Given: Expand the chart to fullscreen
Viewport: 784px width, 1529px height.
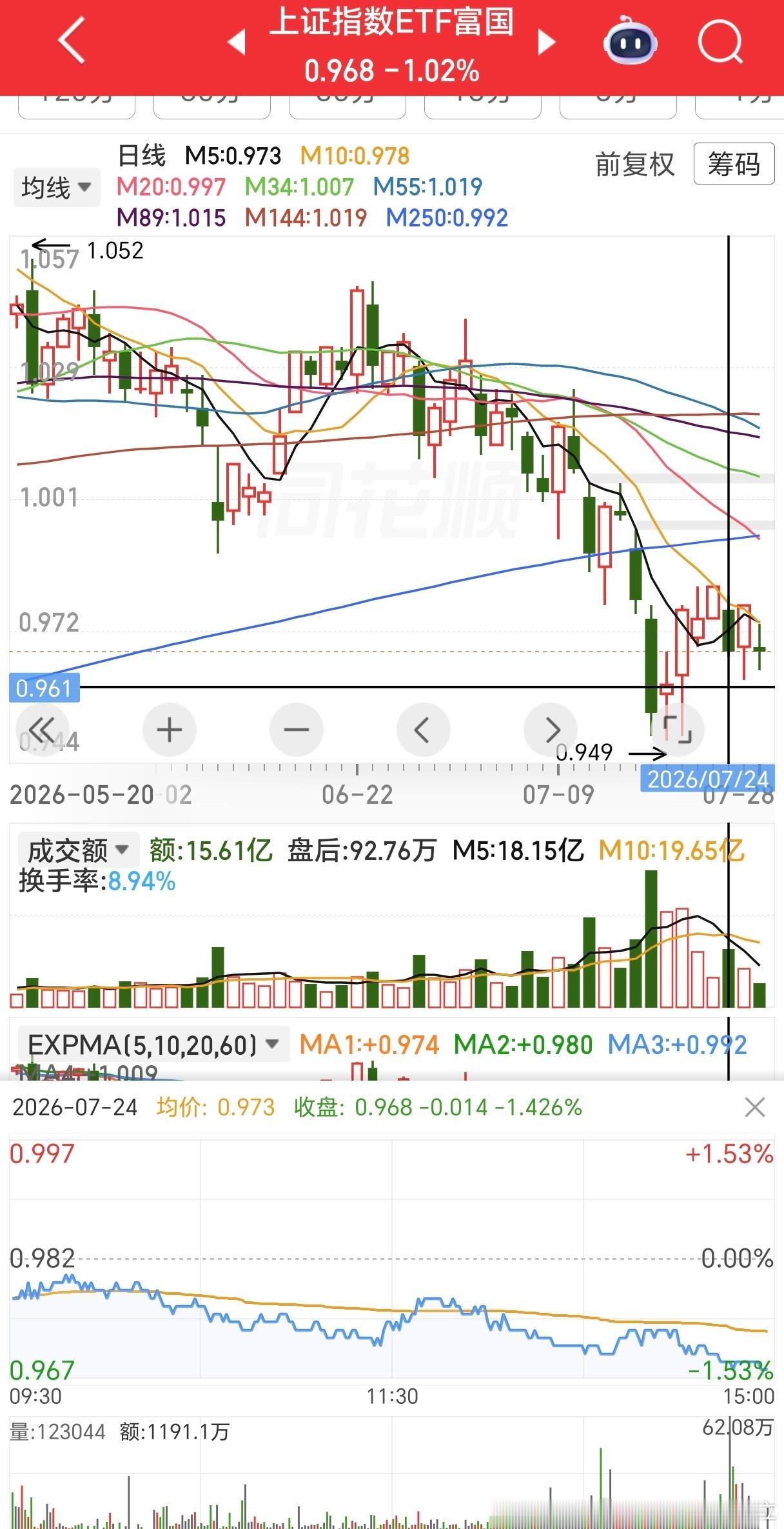Looking at the screenshot, I should [677, 730].
